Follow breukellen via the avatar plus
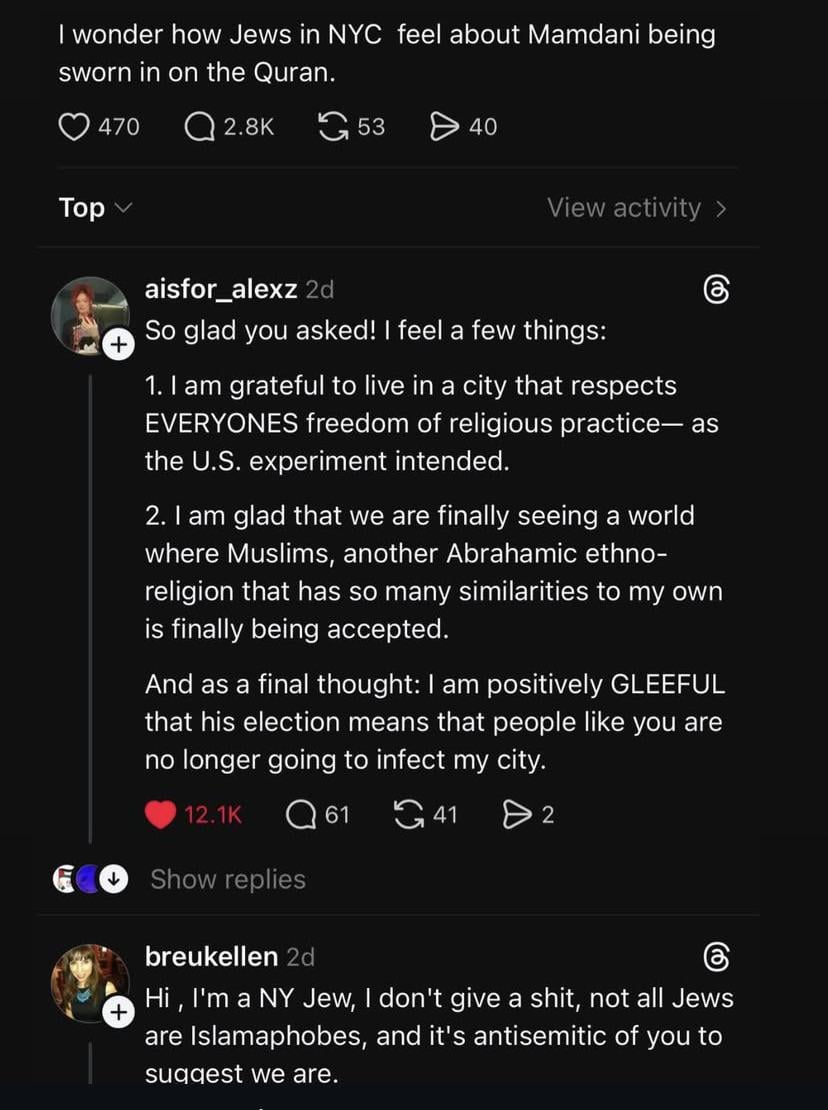This screenshot has width=828, height=1110. click(117, 1011)
